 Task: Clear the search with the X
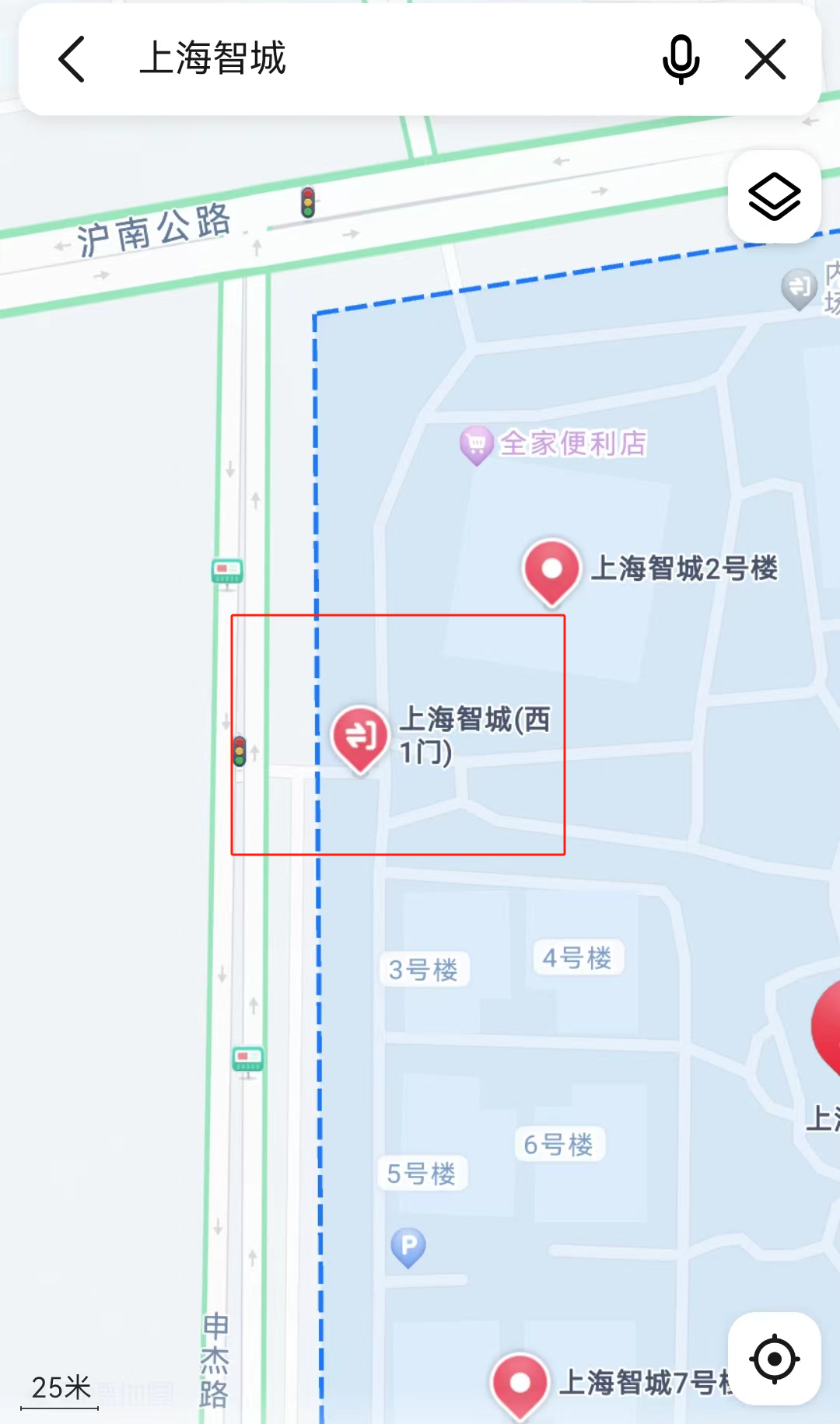click(765, 59)
